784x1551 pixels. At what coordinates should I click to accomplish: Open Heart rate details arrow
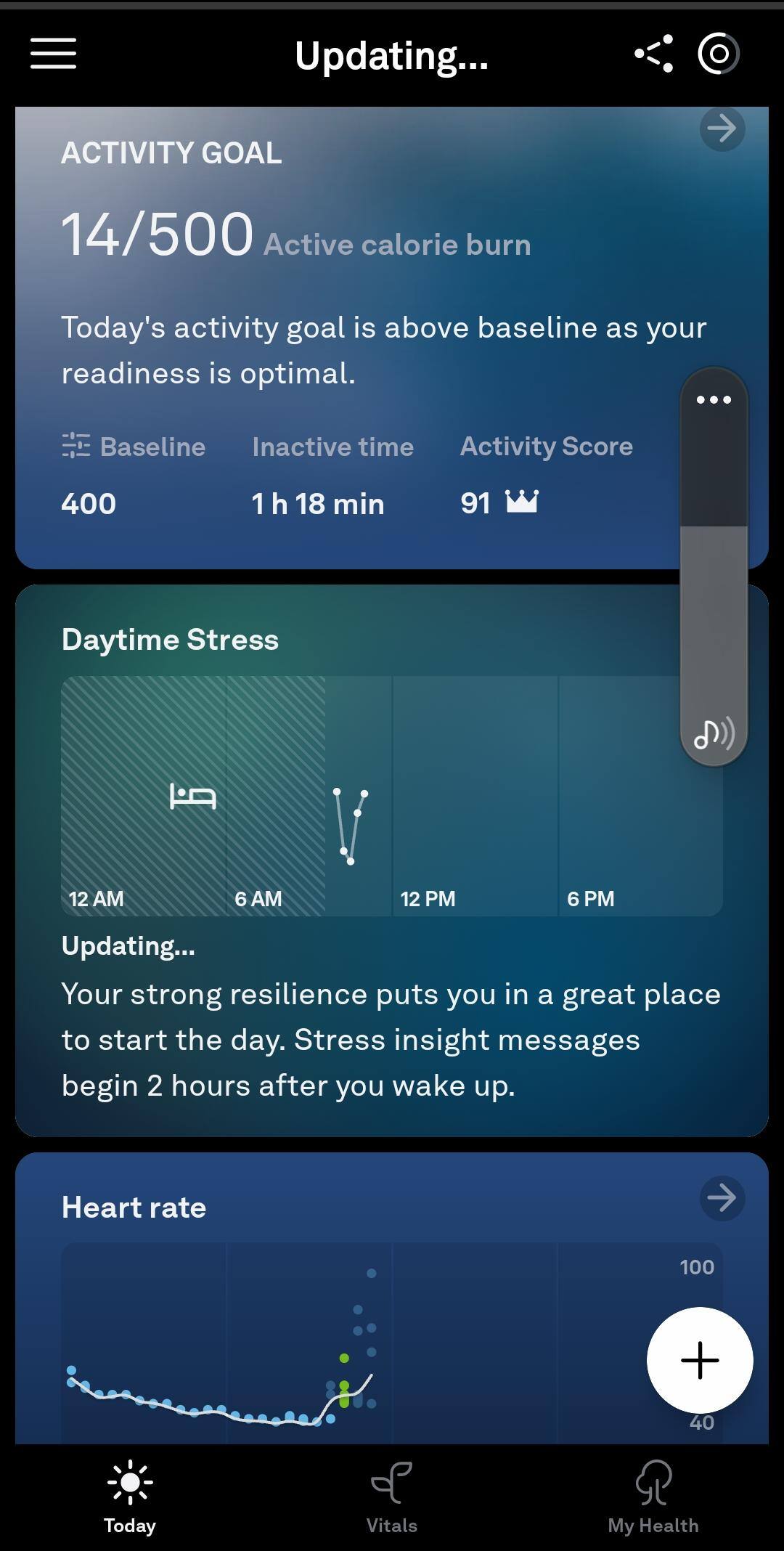722,1197
